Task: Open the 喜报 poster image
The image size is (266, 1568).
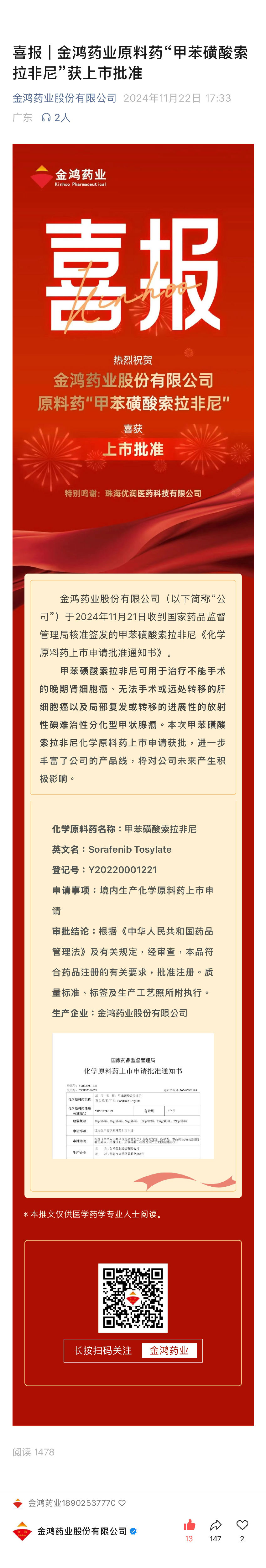Action: (133, 341)
